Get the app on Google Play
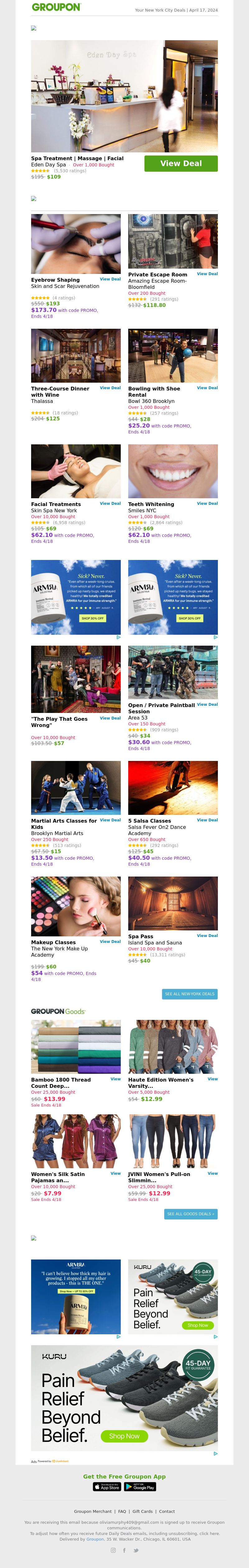The image size is (249, 1568). point(140,1486)
